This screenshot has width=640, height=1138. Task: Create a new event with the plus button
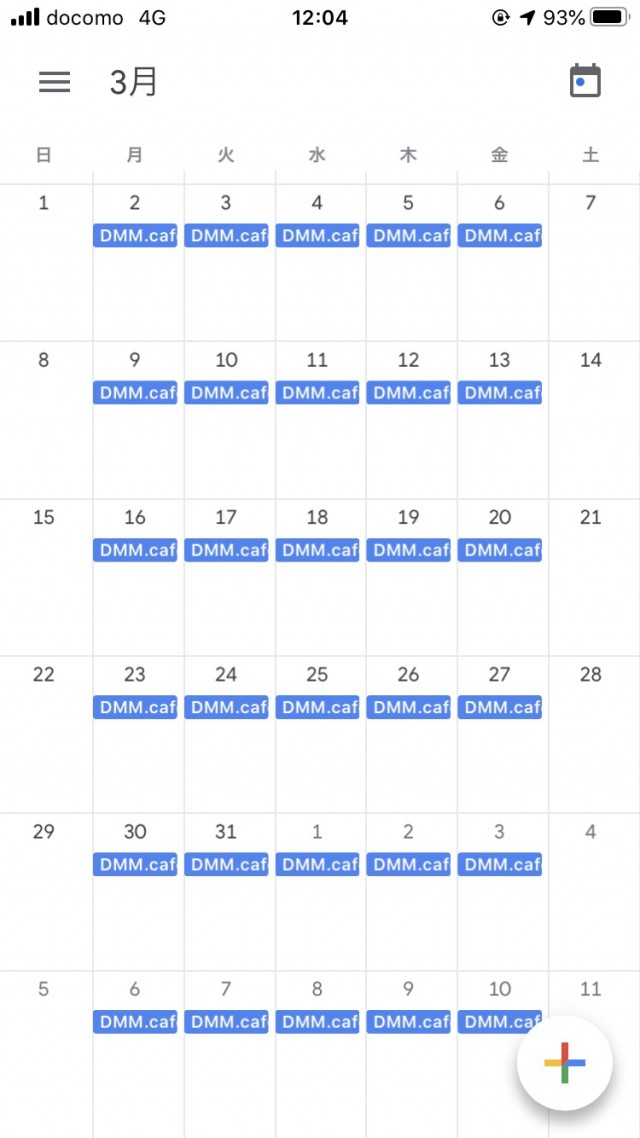tap(565, 1064)
